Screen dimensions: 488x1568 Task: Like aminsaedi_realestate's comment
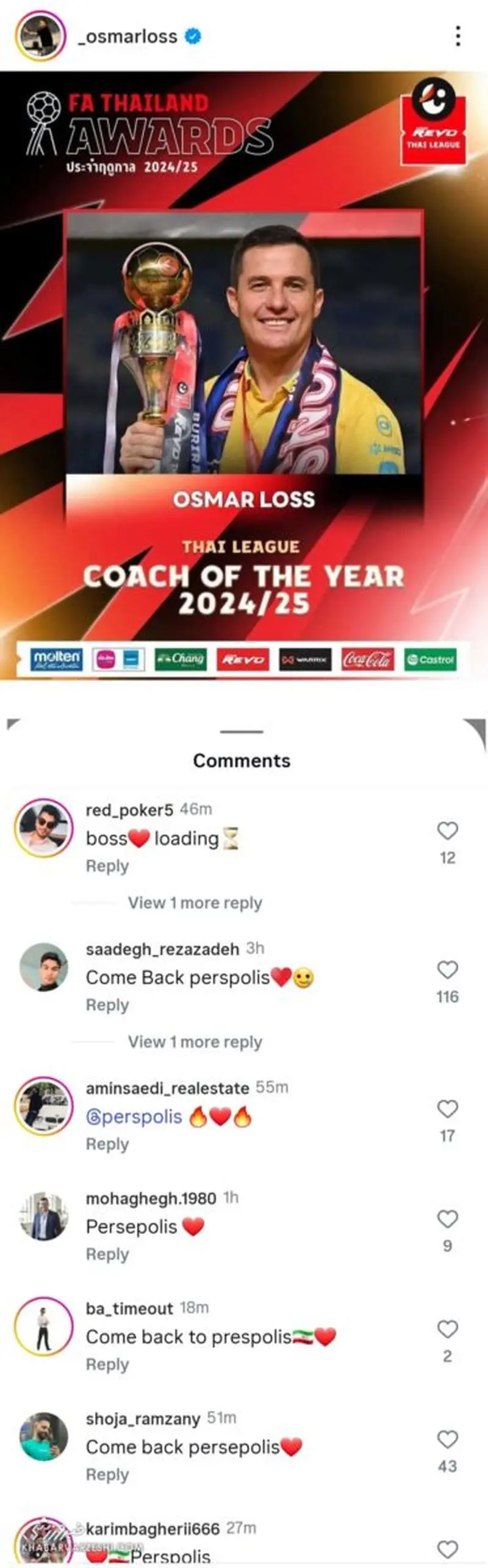(447, 1109)
